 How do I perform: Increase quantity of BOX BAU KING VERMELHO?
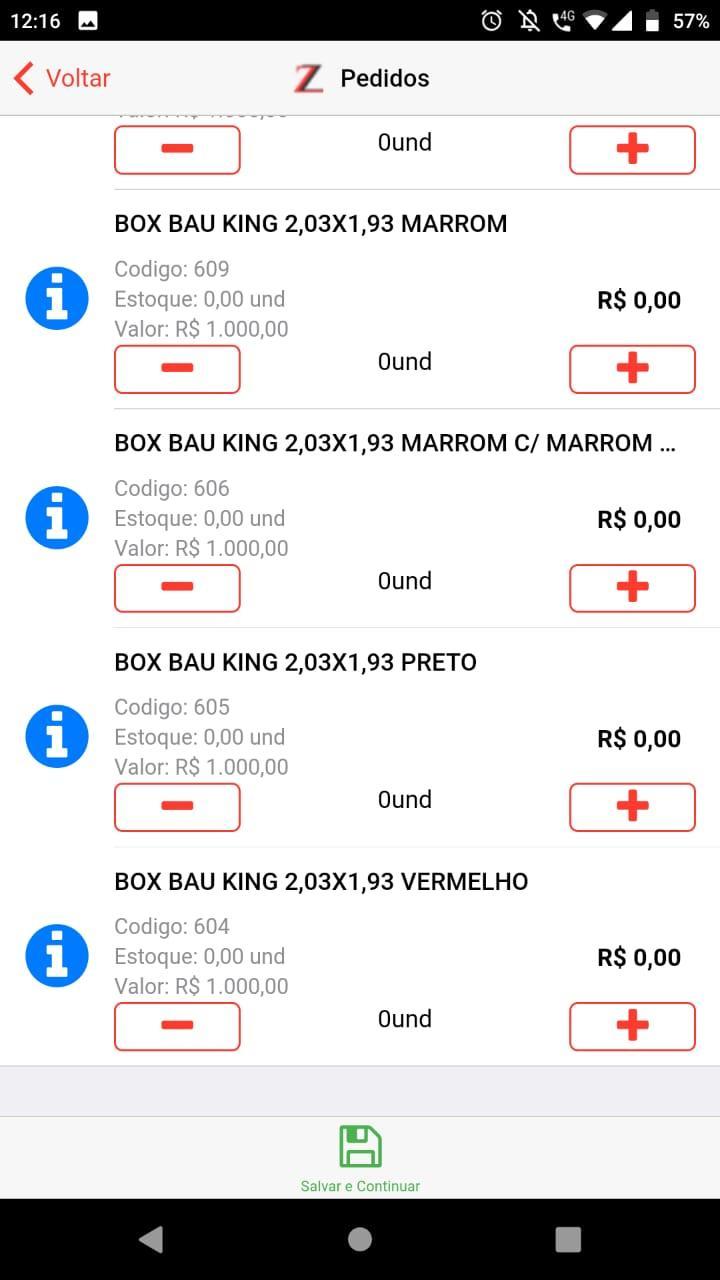pos(632,1026)
